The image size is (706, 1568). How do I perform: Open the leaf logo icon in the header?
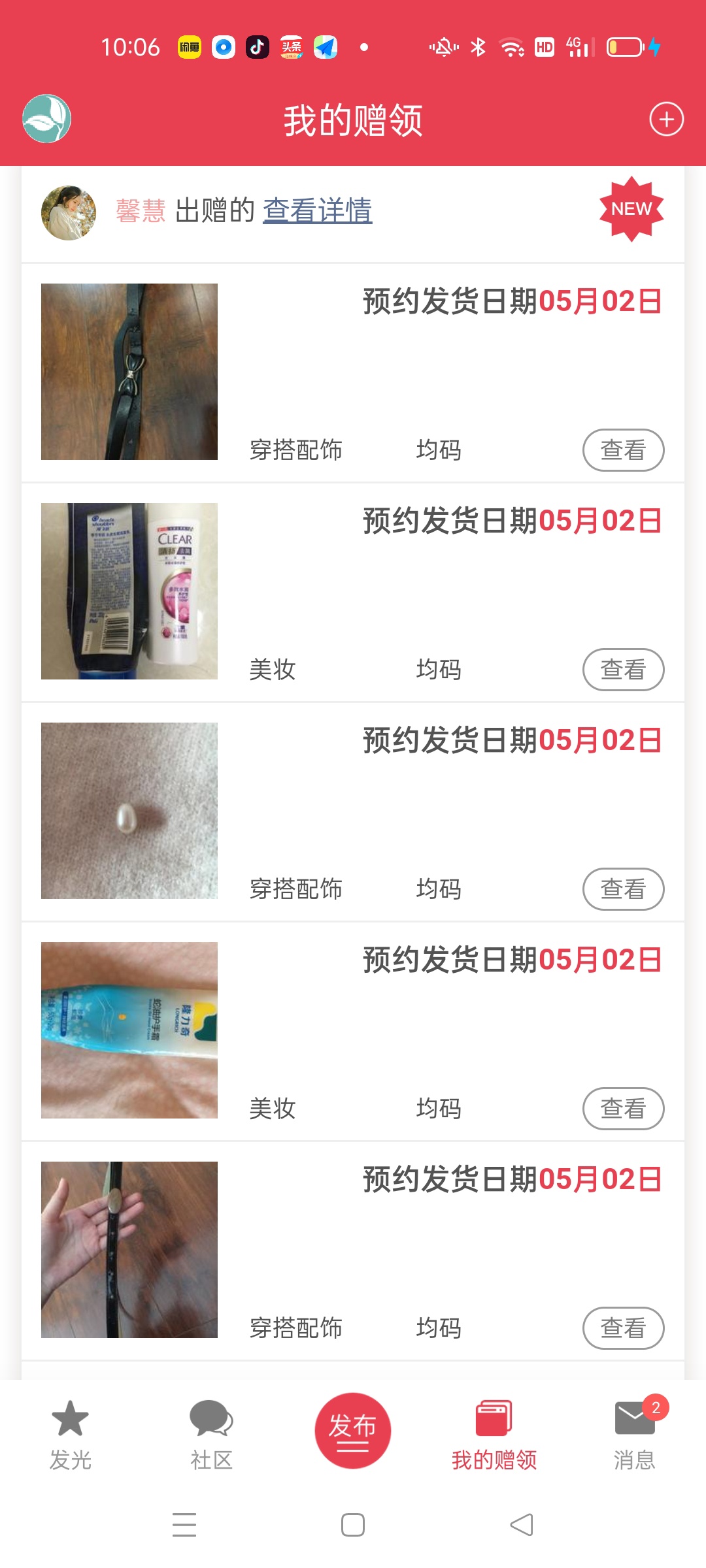point(46,119)
